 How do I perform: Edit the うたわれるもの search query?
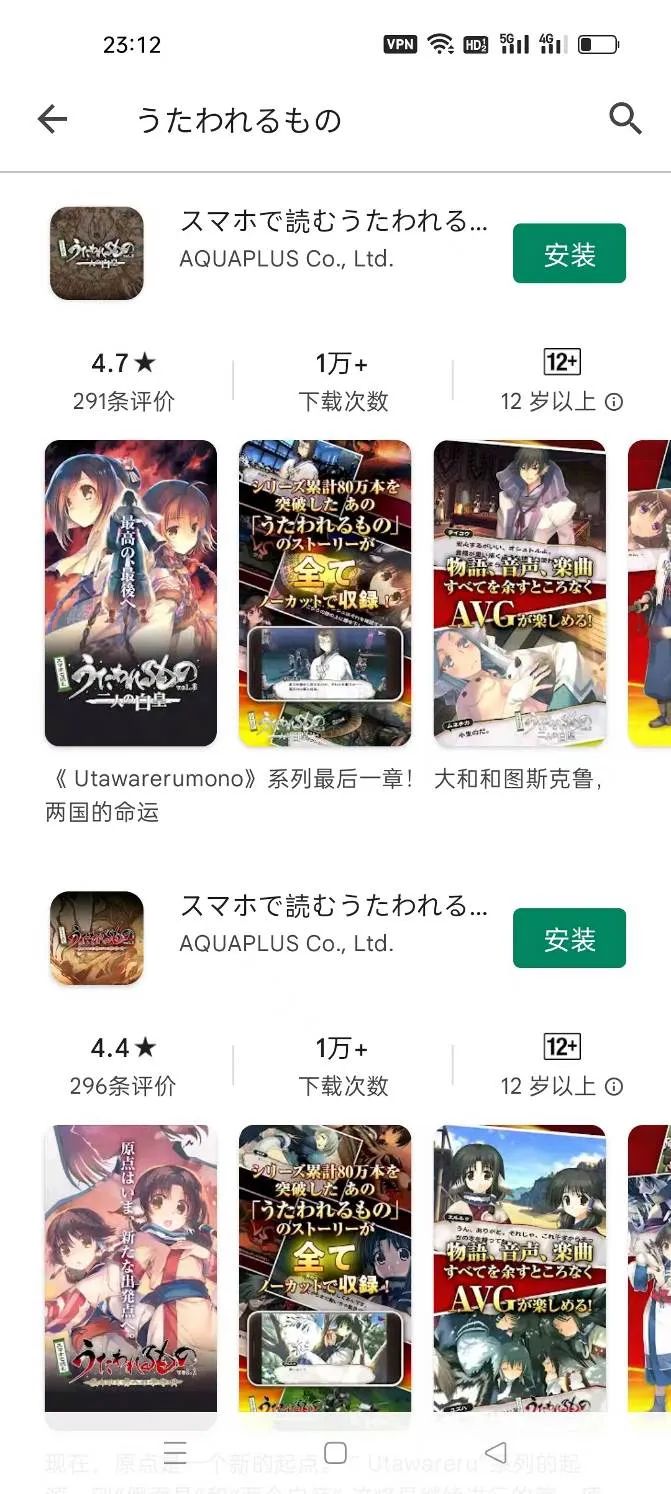[x=240, y=121]
